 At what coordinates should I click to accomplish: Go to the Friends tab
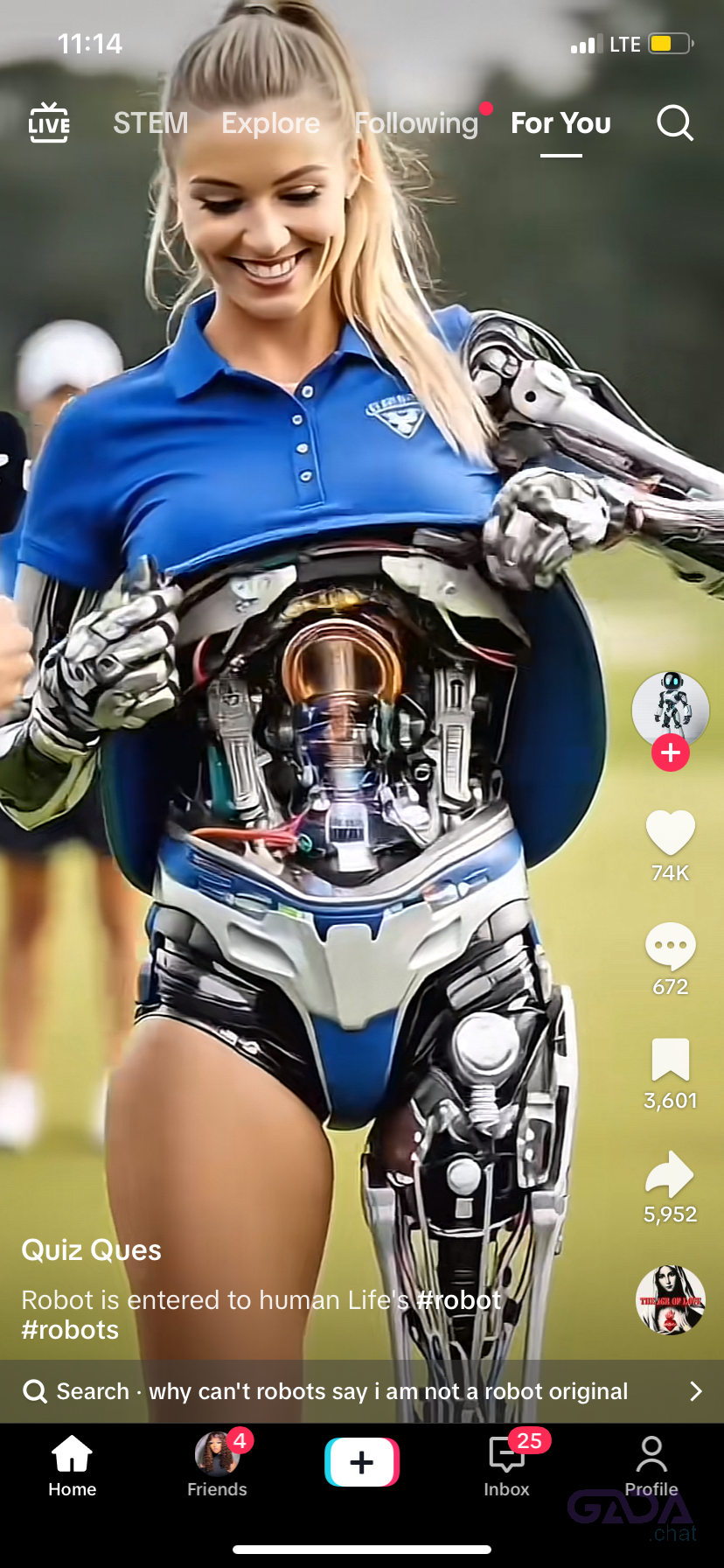pos(217,1465)
